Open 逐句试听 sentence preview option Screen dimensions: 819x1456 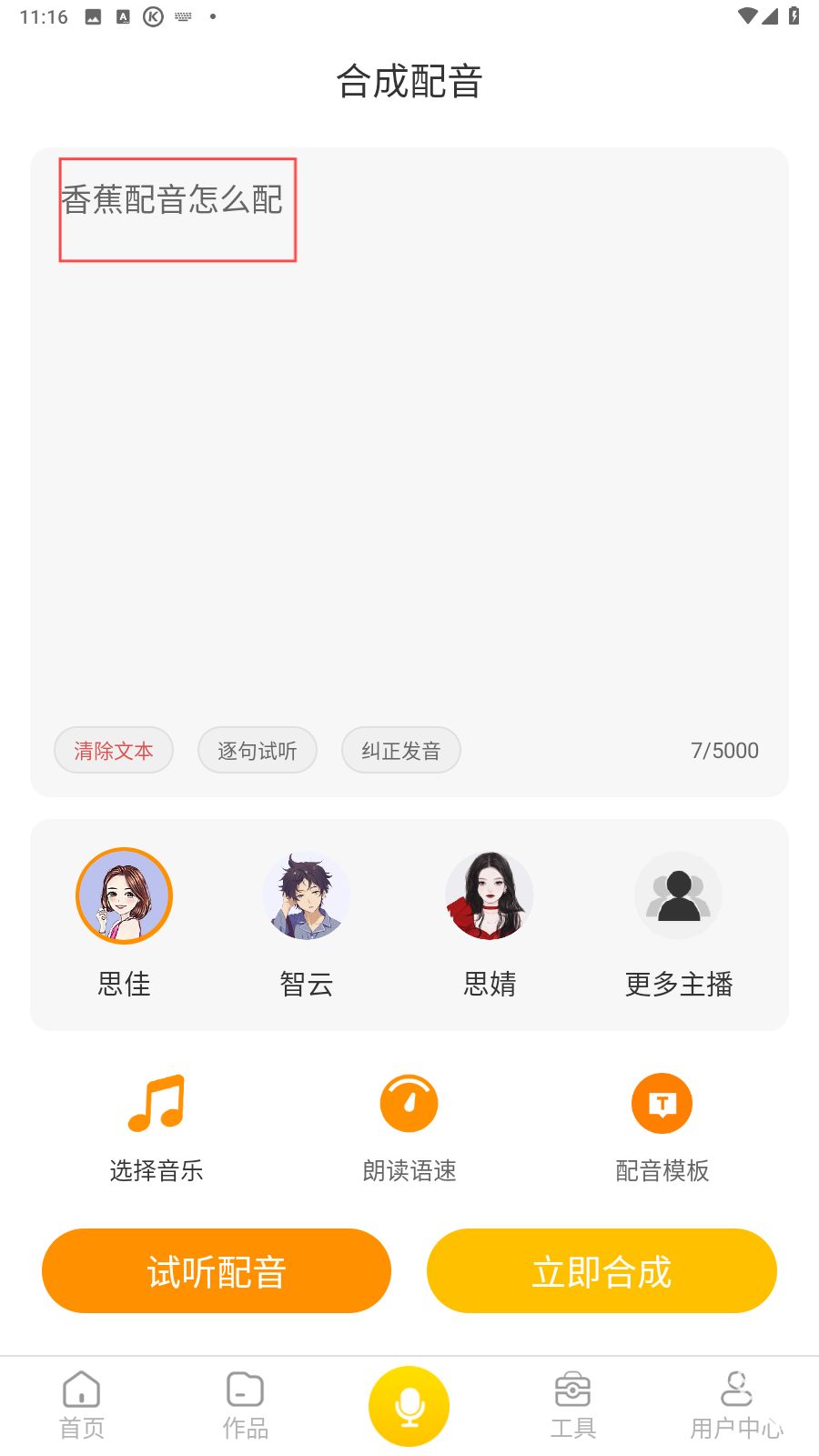[x=257, y=750]
